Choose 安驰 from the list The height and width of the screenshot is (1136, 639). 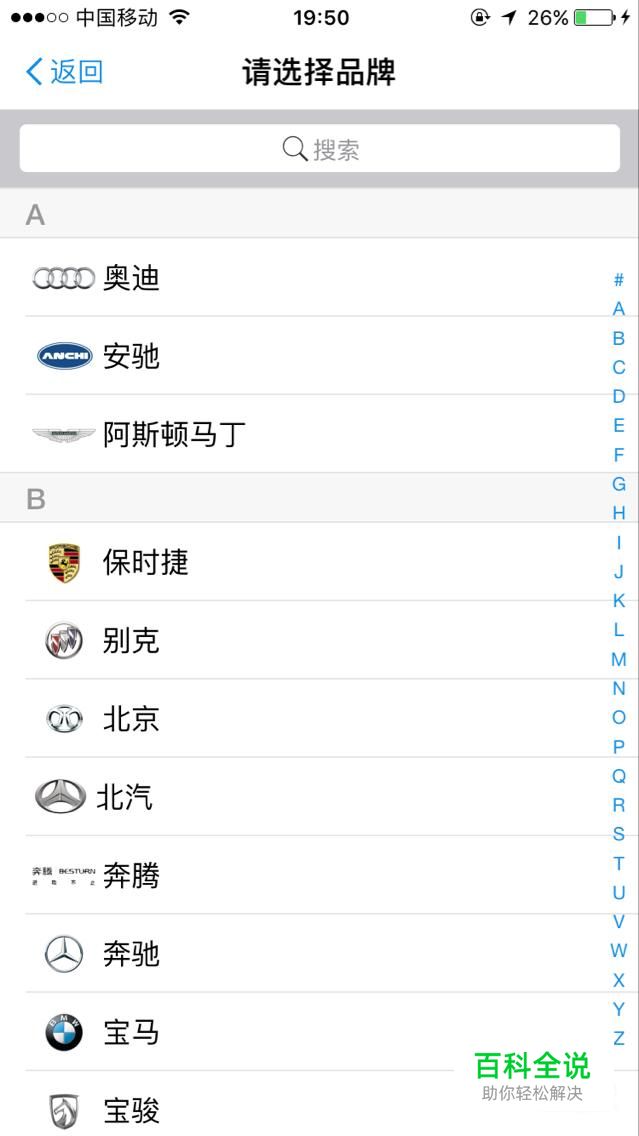point(320,356)
